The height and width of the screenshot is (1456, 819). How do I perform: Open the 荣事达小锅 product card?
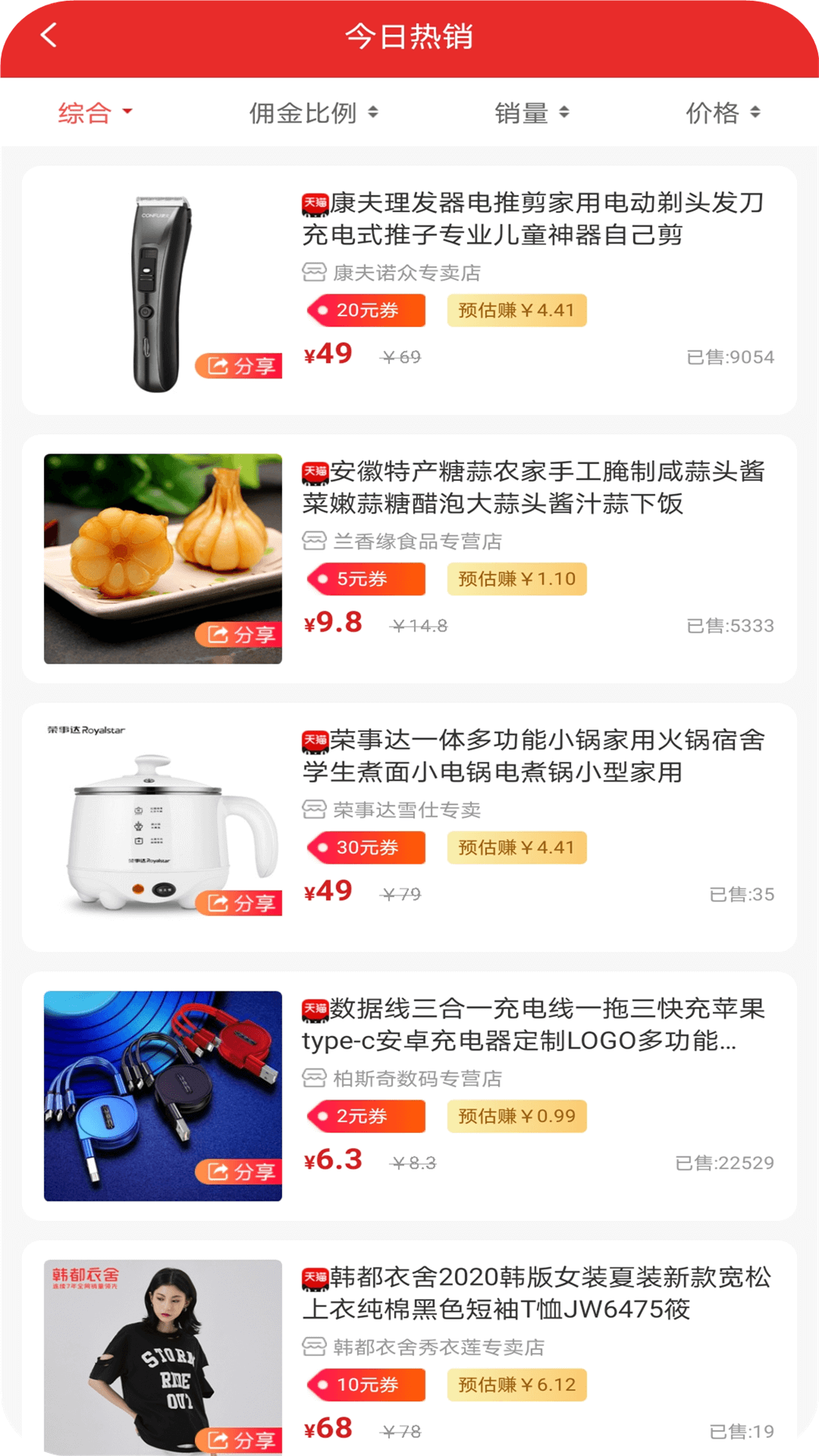[531, 756]
